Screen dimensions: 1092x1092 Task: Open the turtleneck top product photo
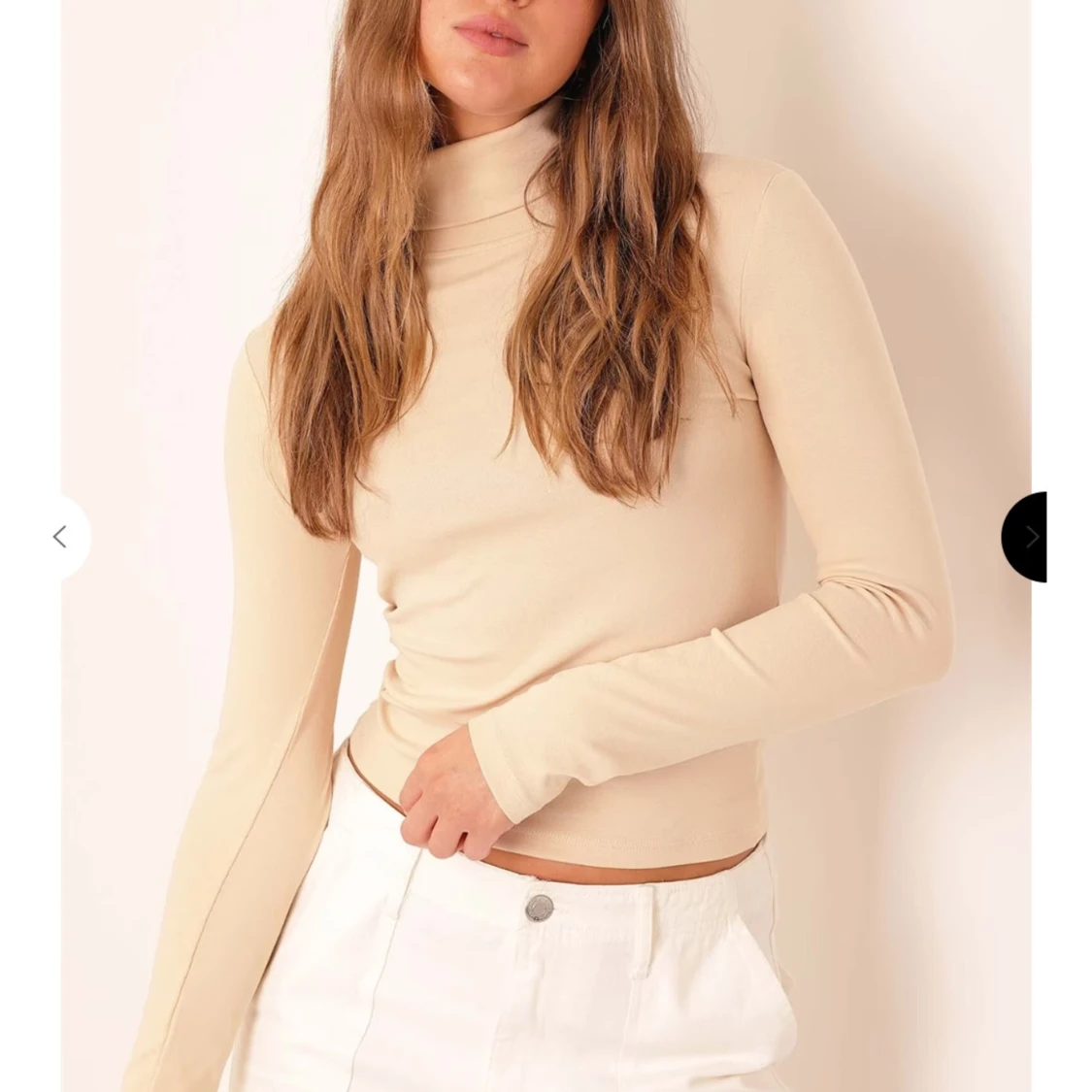tap(546, 544)
